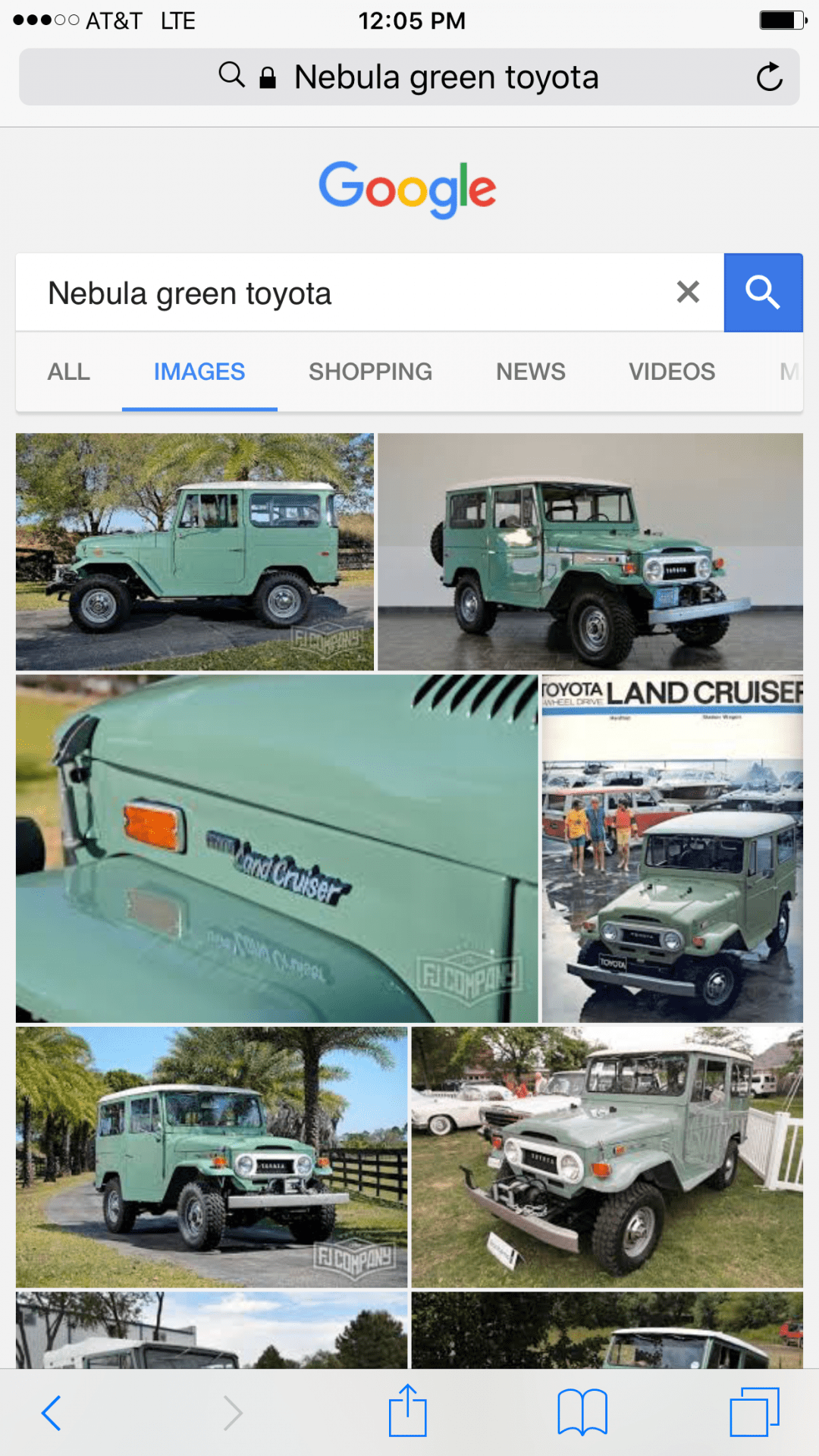
Task: Switch to the VIDEOS tab
Action: pos(672,372)
